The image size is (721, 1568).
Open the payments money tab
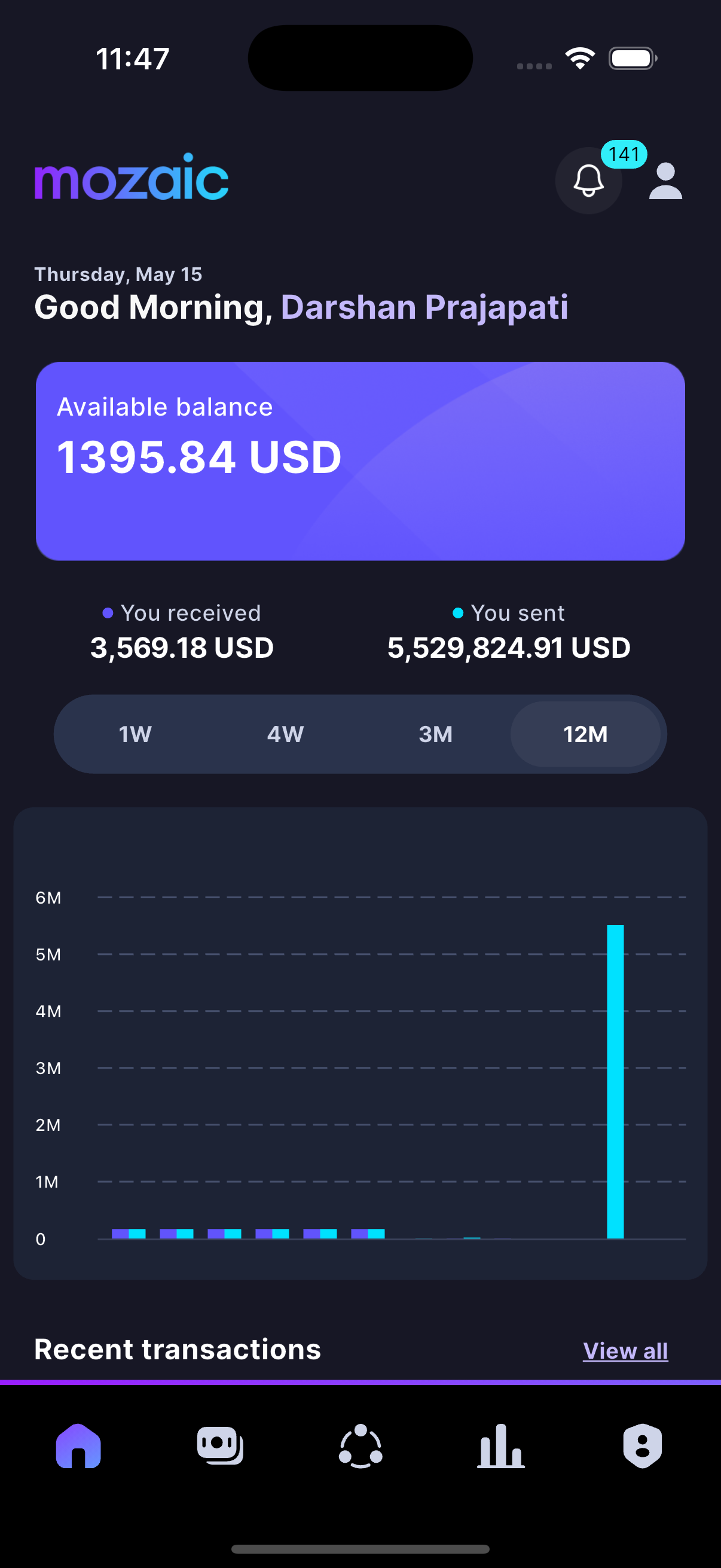(219, 1445)
